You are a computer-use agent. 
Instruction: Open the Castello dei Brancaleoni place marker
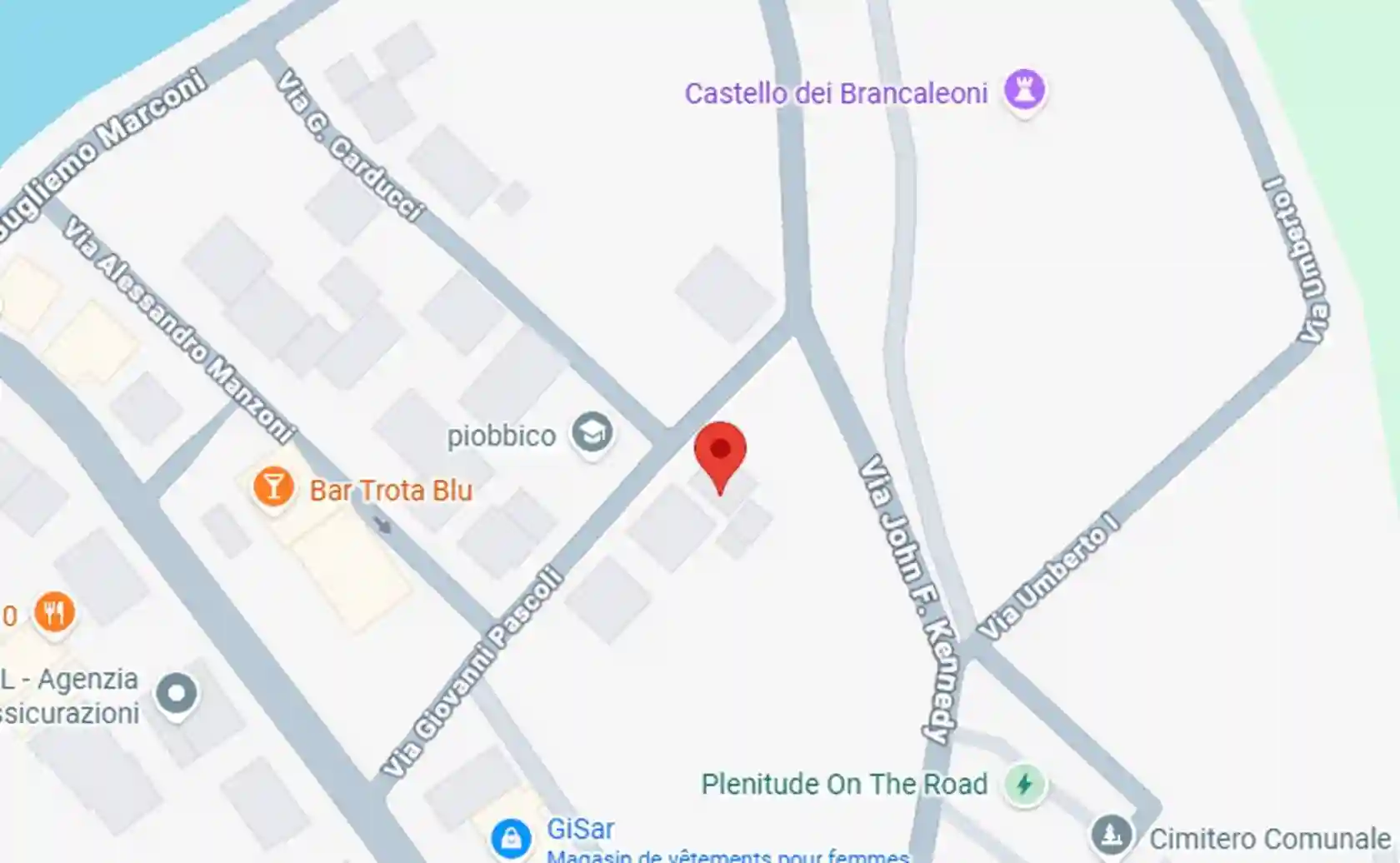tap(1024, 89)
